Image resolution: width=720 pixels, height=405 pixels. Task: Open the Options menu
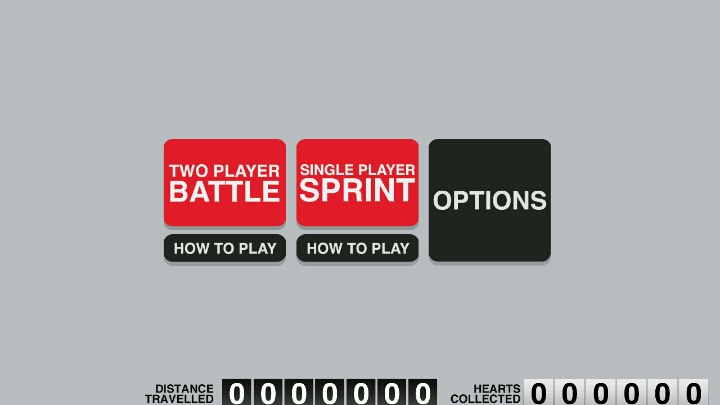click(x=489, y=200)
